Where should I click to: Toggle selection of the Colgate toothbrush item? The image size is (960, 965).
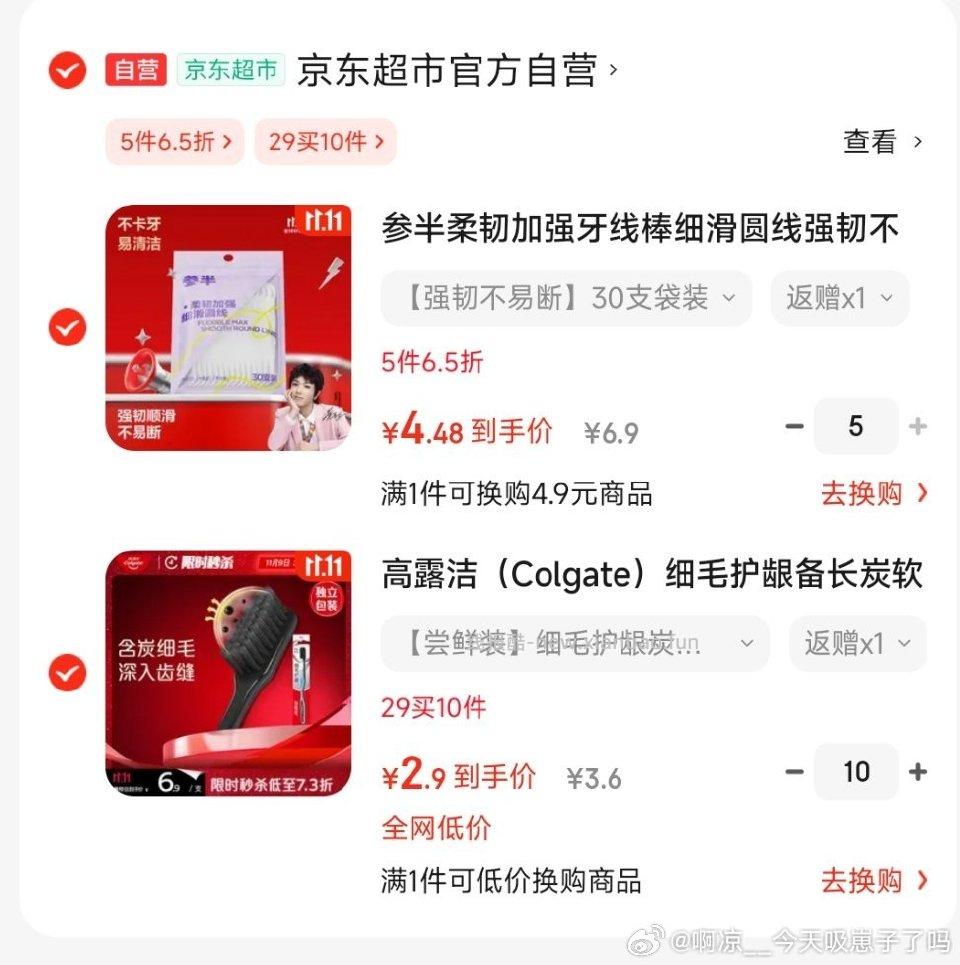[66, 672]
